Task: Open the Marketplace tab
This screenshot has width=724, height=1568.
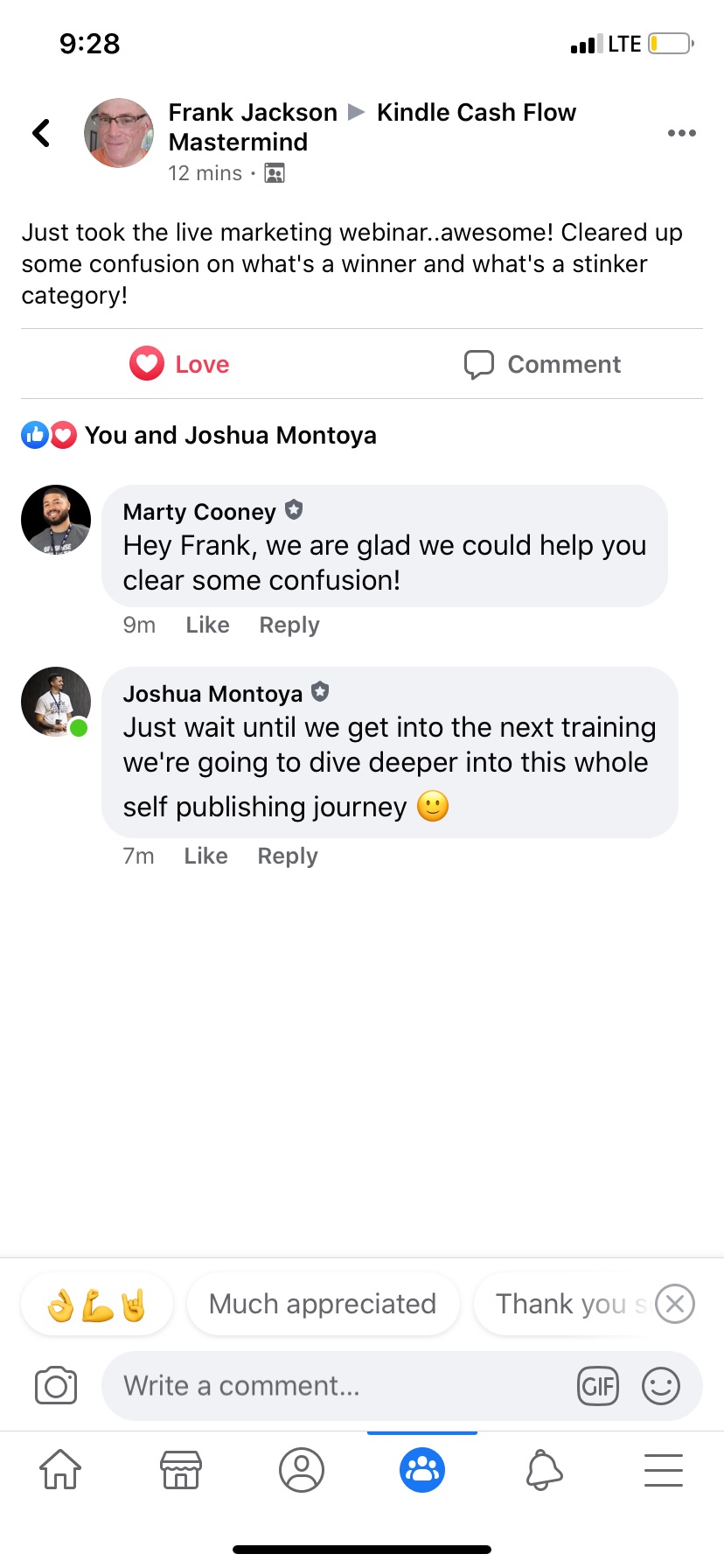Action: pyautogui.click(x=181, y=1469)
